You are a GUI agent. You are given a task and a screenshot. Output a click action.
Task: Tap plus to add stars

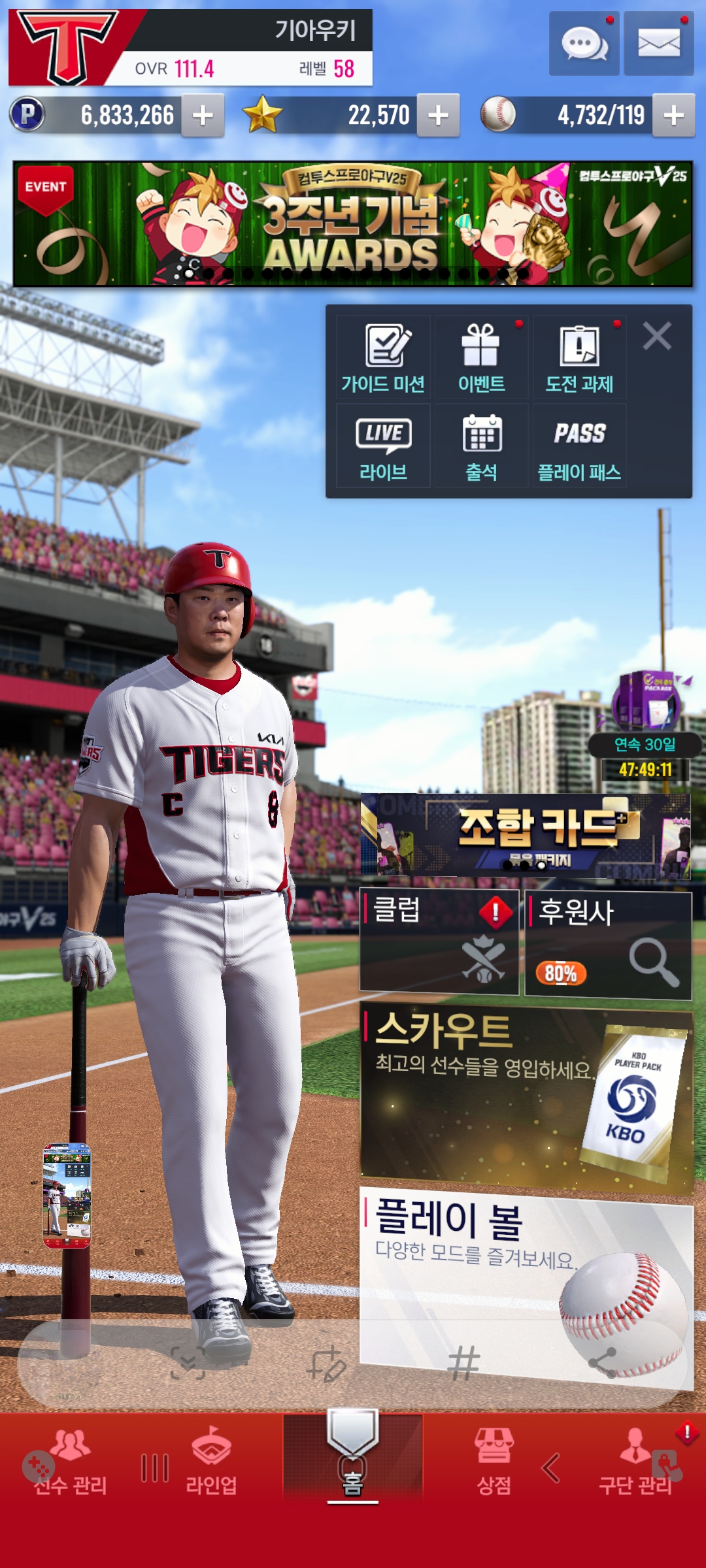point(438,116)
